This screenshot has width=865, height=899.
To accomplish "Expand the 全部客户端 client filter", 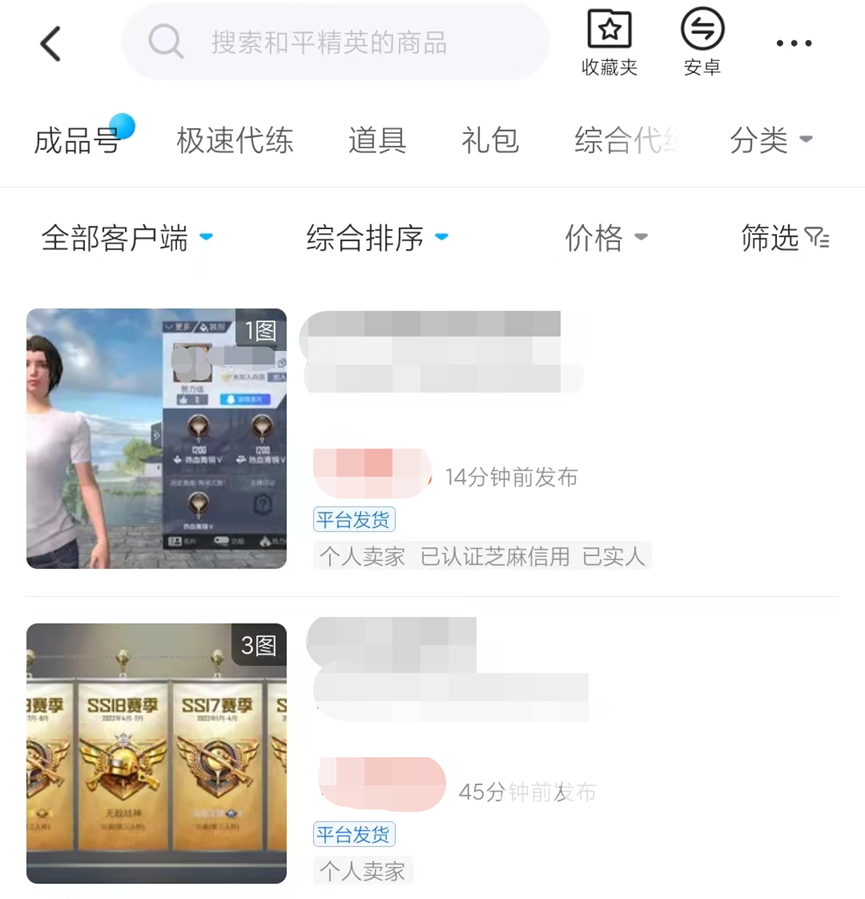I will 126,238.
